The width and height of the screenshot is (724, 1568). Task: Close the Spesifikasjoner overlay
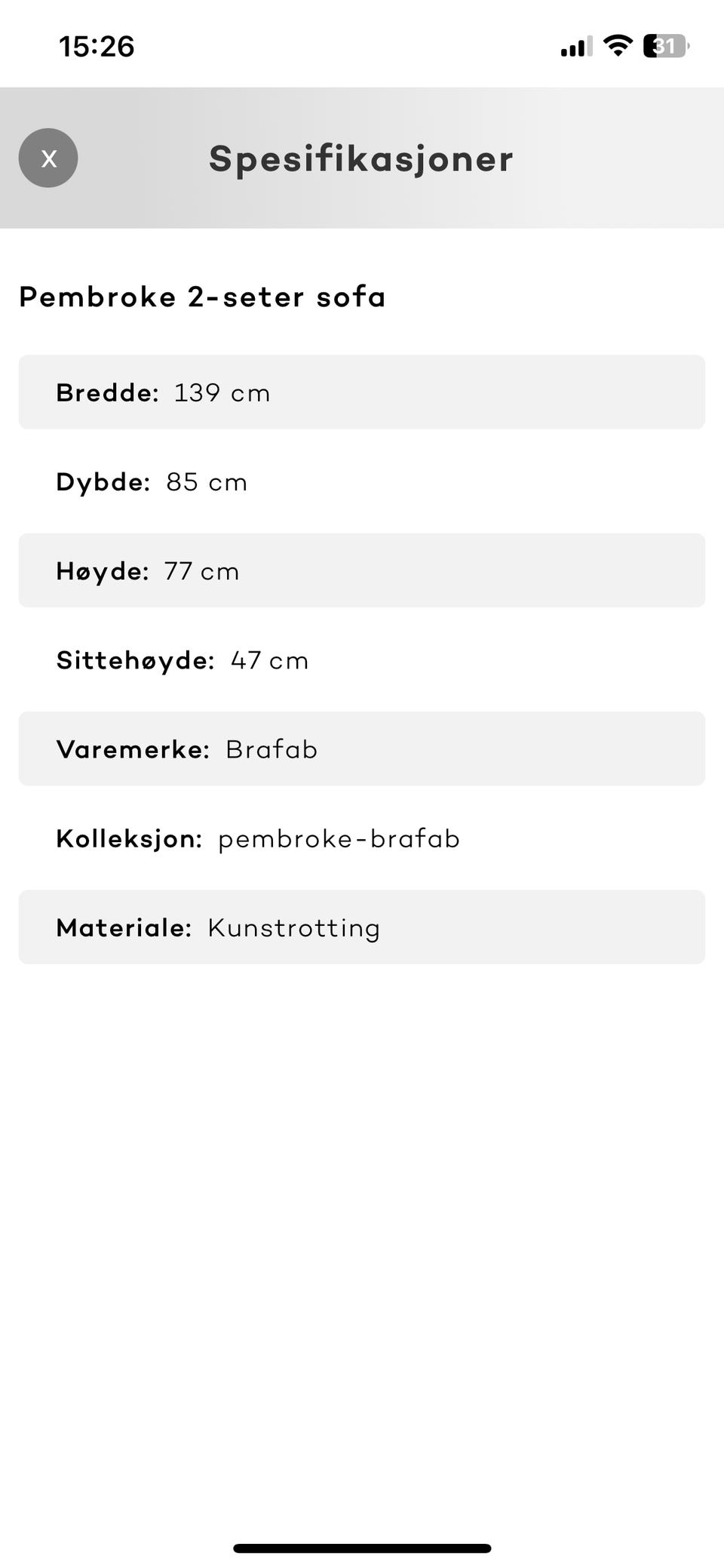tap(48, 158)
